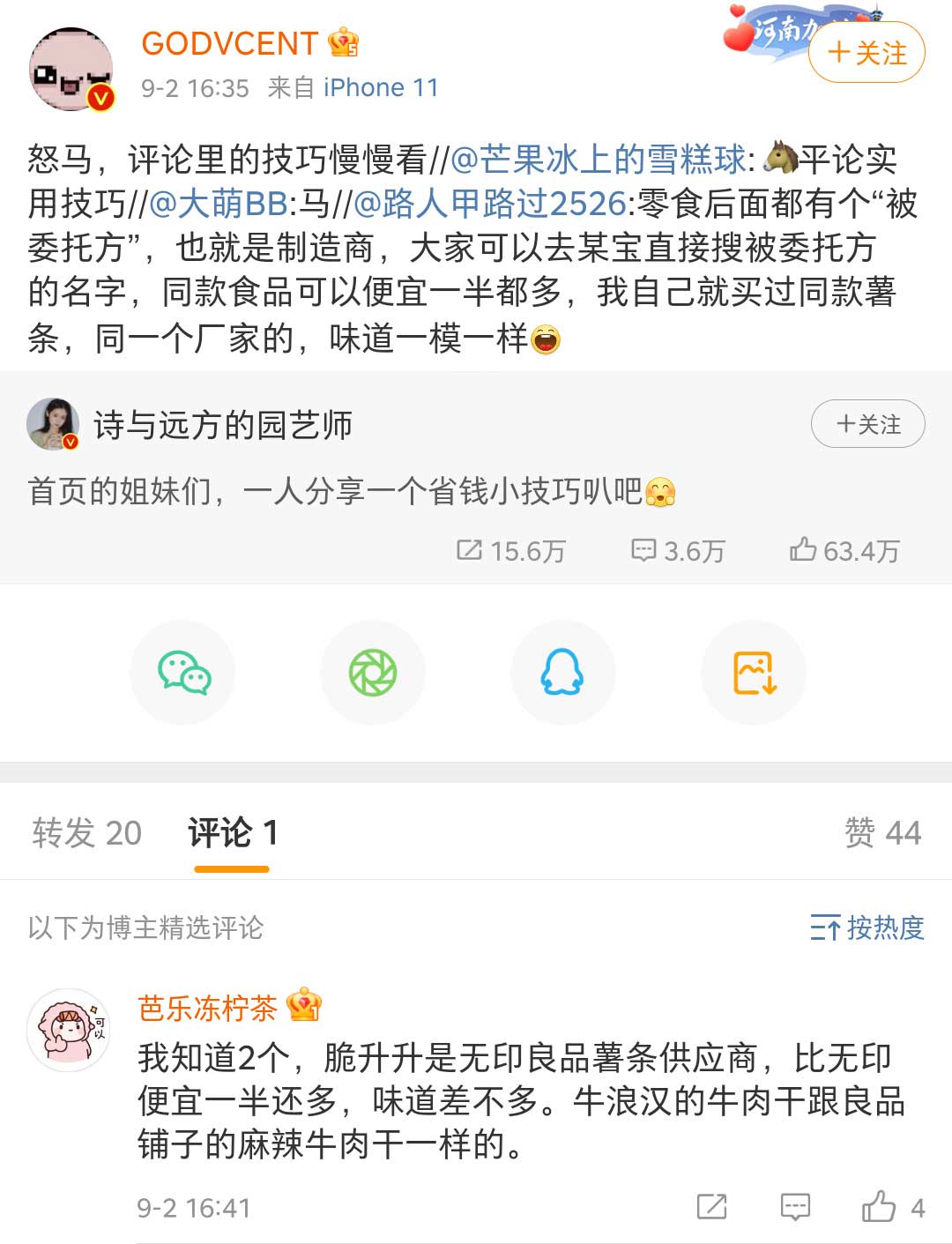Open GODVCENT's profile avatar

[x=71, y=70]
